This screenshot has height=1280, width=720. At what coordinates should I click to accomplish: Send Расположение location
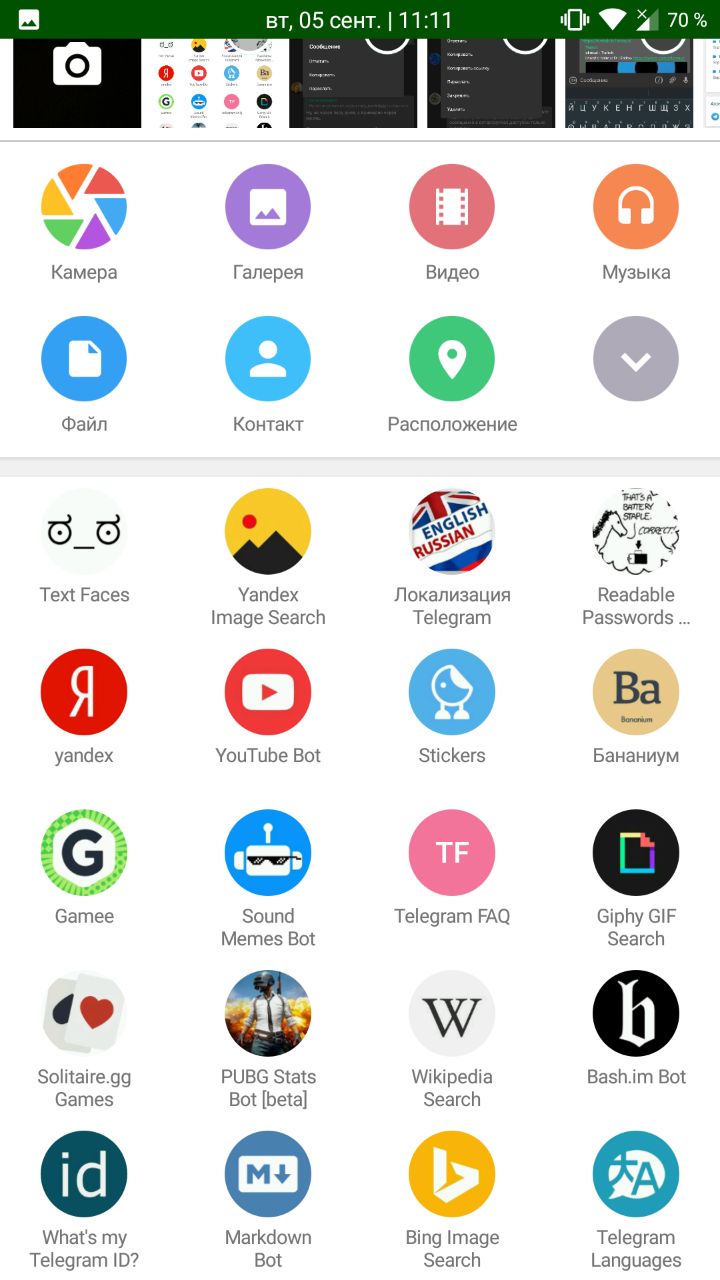452,359
